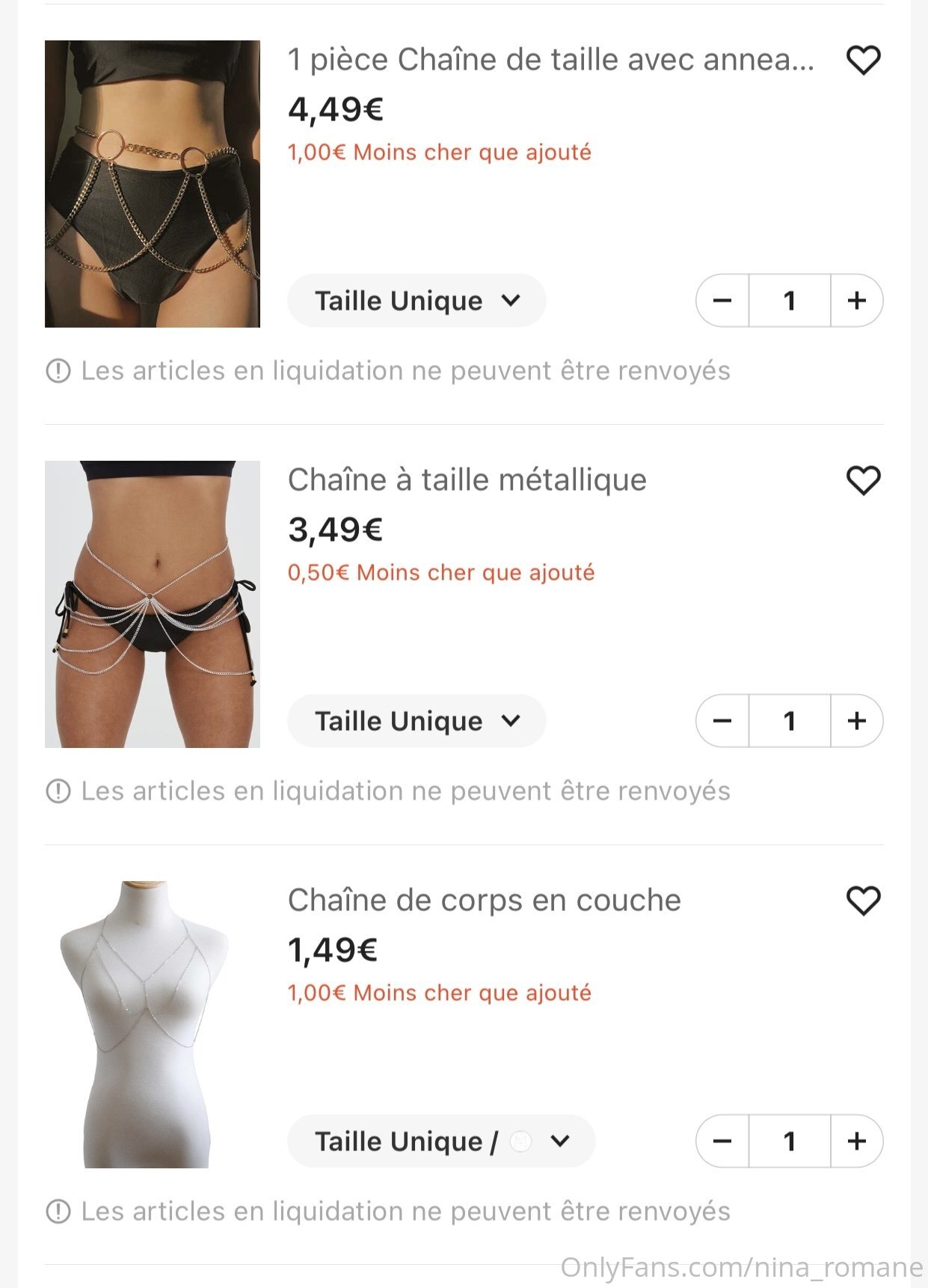Screen dimensions: 928x1288
Task: Add one more Chaîne à taille métallique
Action: click(x=857, y=721)
